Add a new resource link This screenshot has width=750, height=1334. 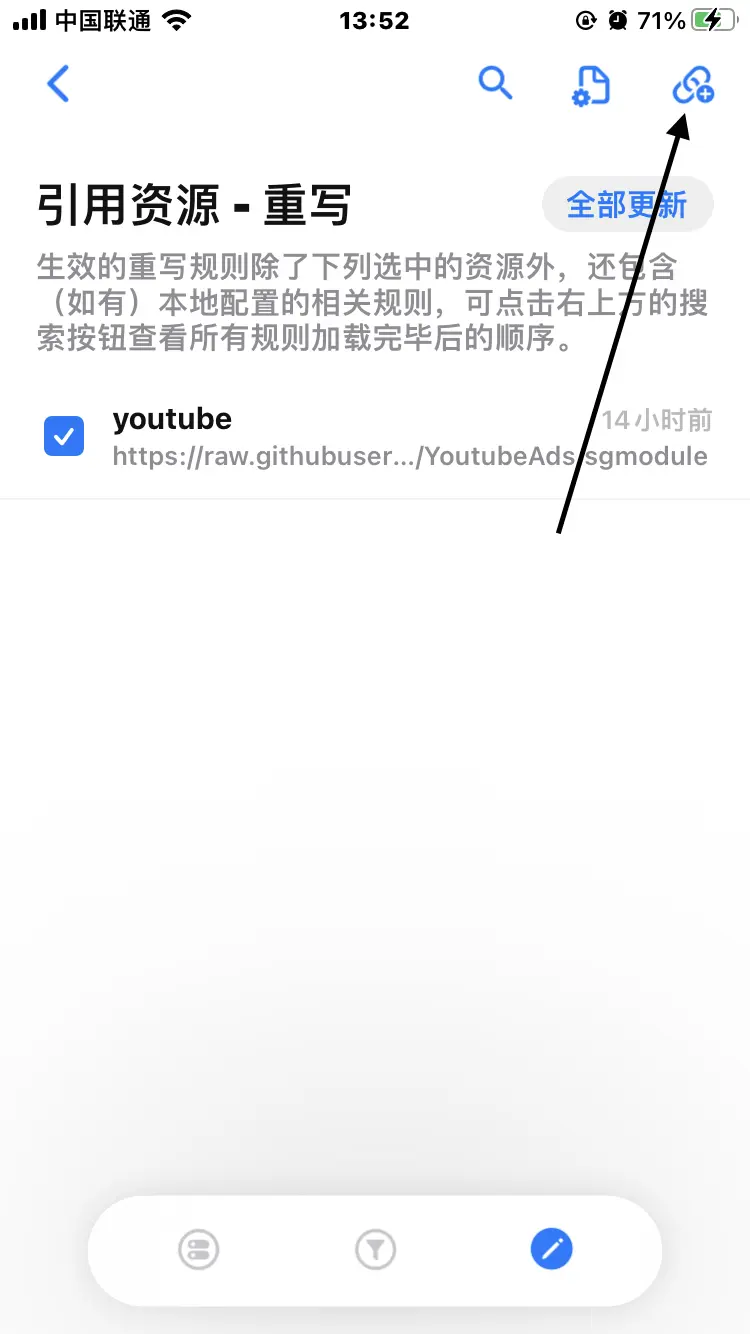click(x=692, y=85)
